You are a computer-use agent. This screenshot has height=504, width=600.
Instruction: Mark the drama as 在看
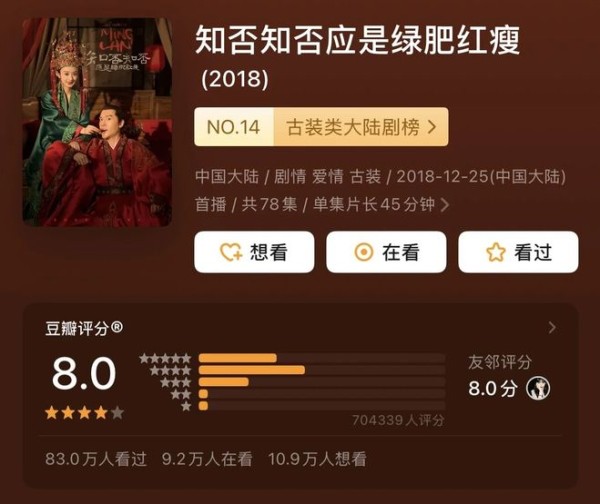pyautogui.click(x=386, y=252)
